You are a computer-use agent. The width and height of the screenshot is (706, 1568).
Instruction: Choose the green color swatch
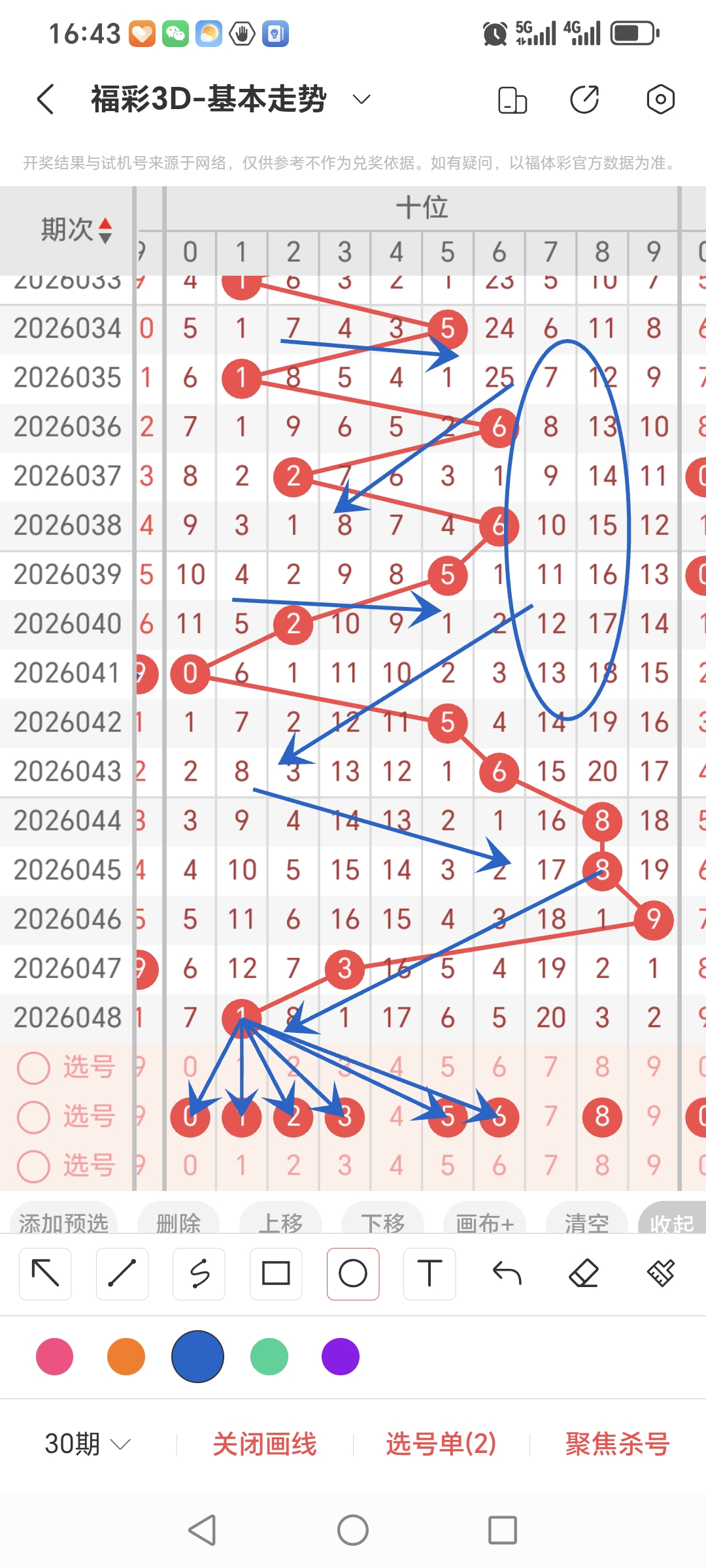click(269, 1356)
